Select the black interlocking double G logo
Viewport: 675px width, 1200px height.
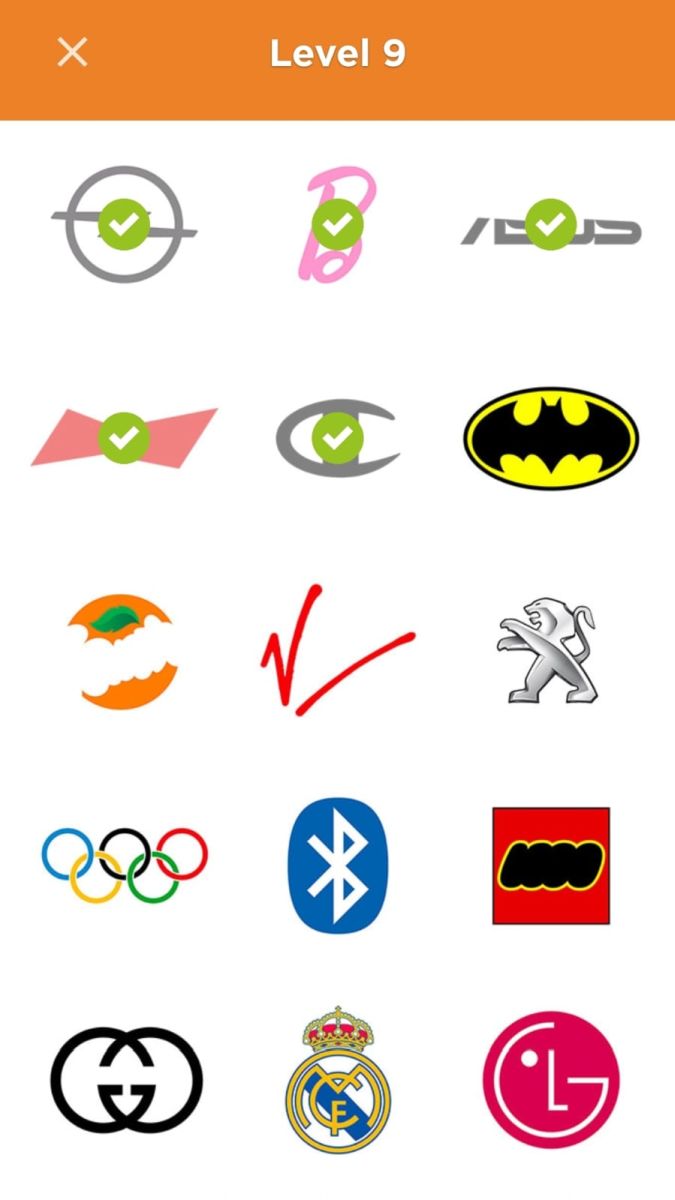(x=126, y=1079)
